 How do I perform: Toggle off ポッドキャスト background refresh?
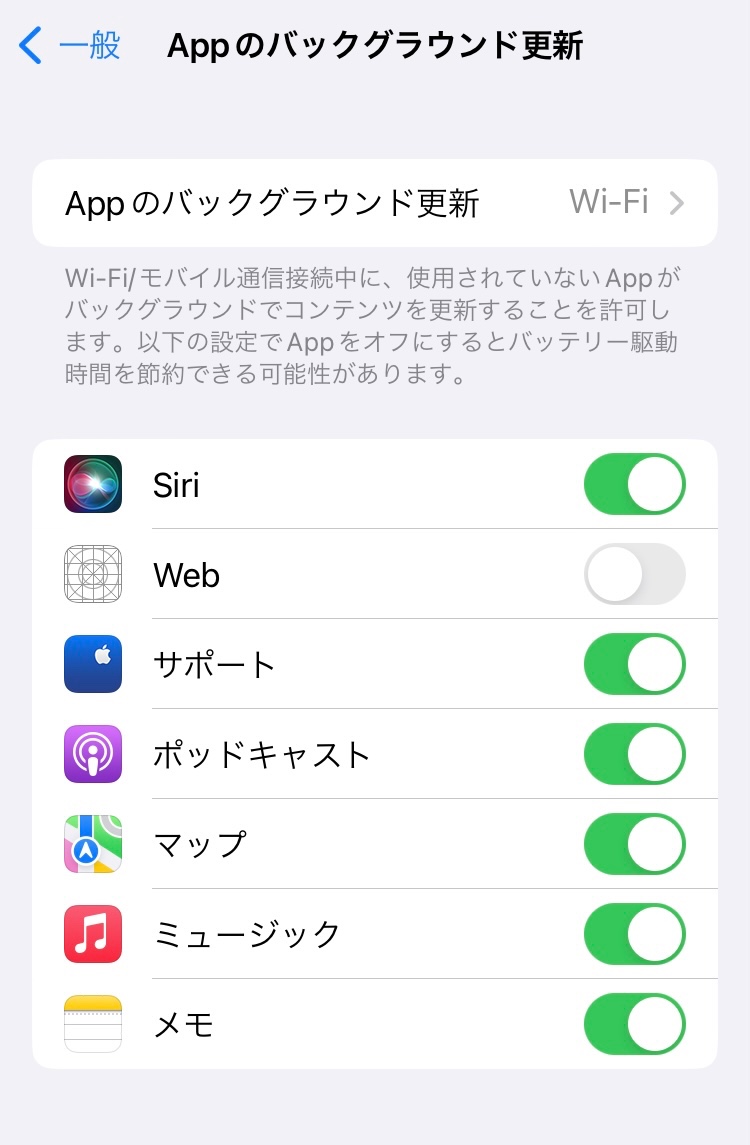[634, 754]
